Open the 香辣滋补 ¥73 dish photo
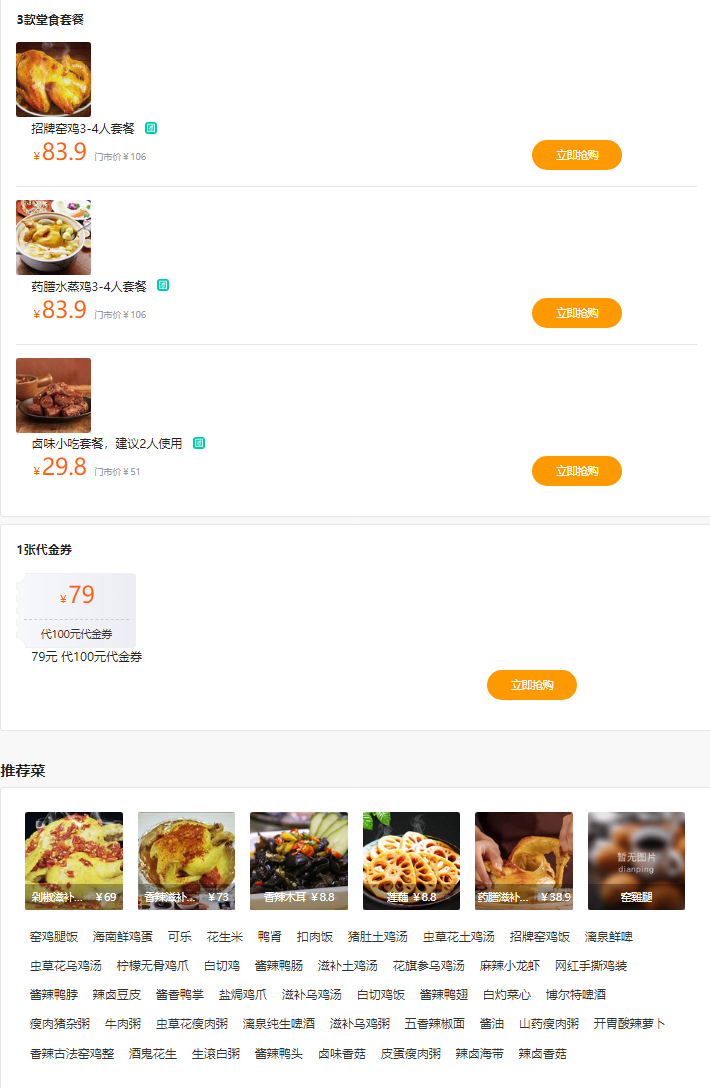The image size is (710, 1088). (x=186, y=860)
